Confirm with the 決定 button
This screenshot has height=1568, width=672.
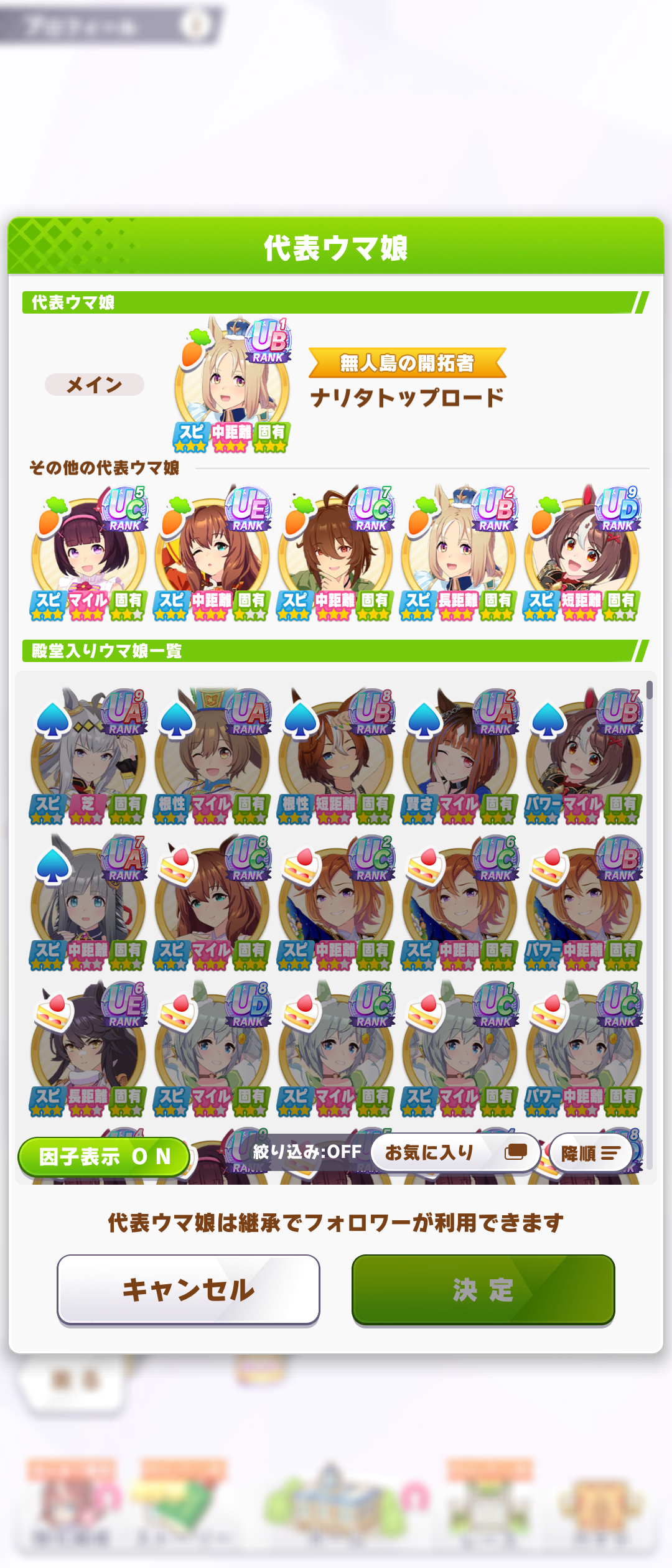[x=483, y=1289]
